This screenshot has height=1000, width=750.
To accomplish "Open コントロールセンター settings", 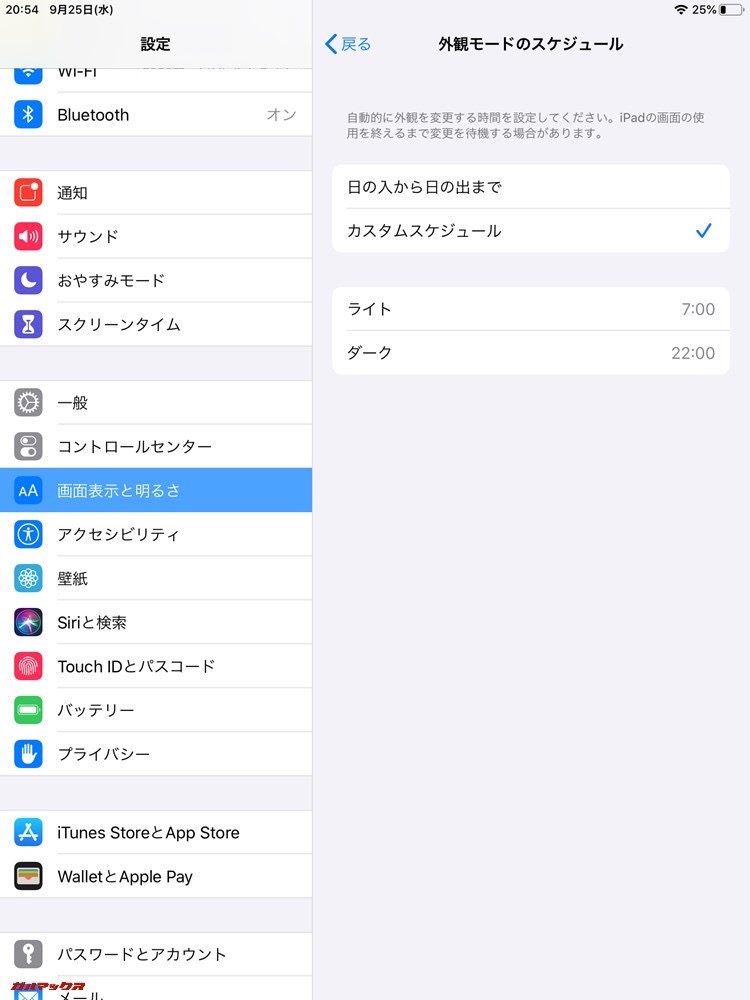I will [155, 447].
